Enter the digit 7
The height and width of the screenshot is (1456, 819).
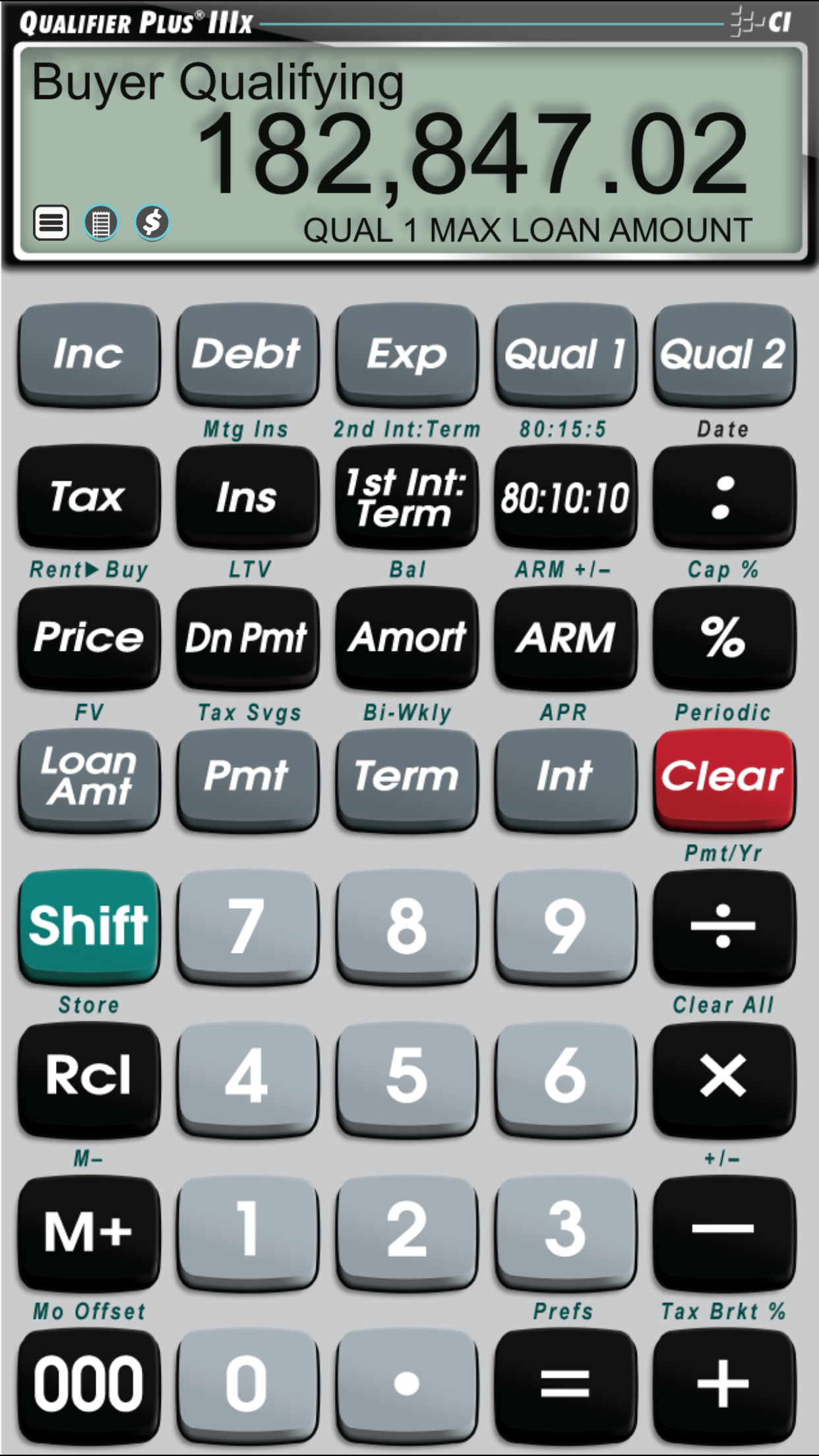[247, 926]
